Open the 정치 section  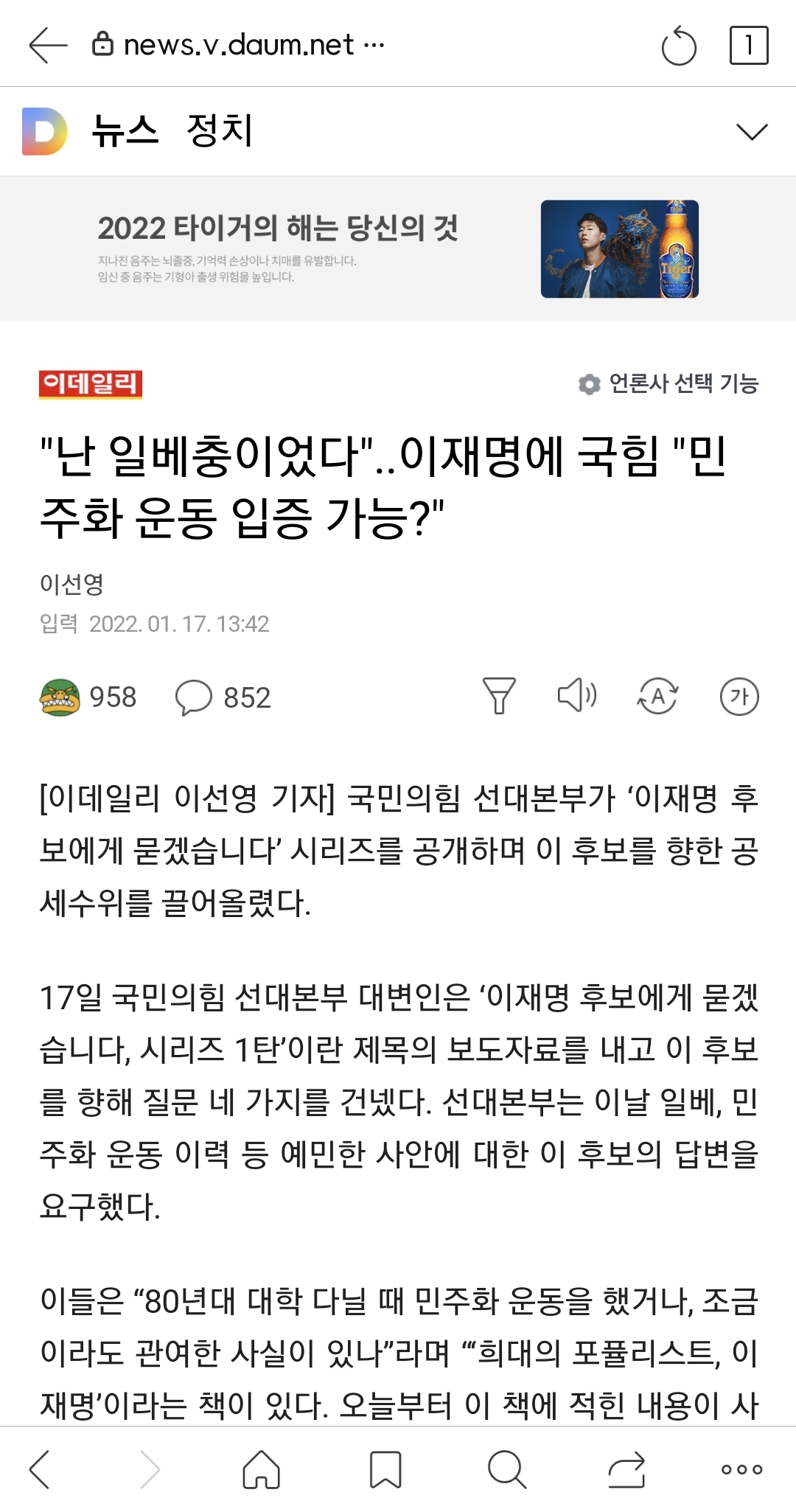pos(220,131)
